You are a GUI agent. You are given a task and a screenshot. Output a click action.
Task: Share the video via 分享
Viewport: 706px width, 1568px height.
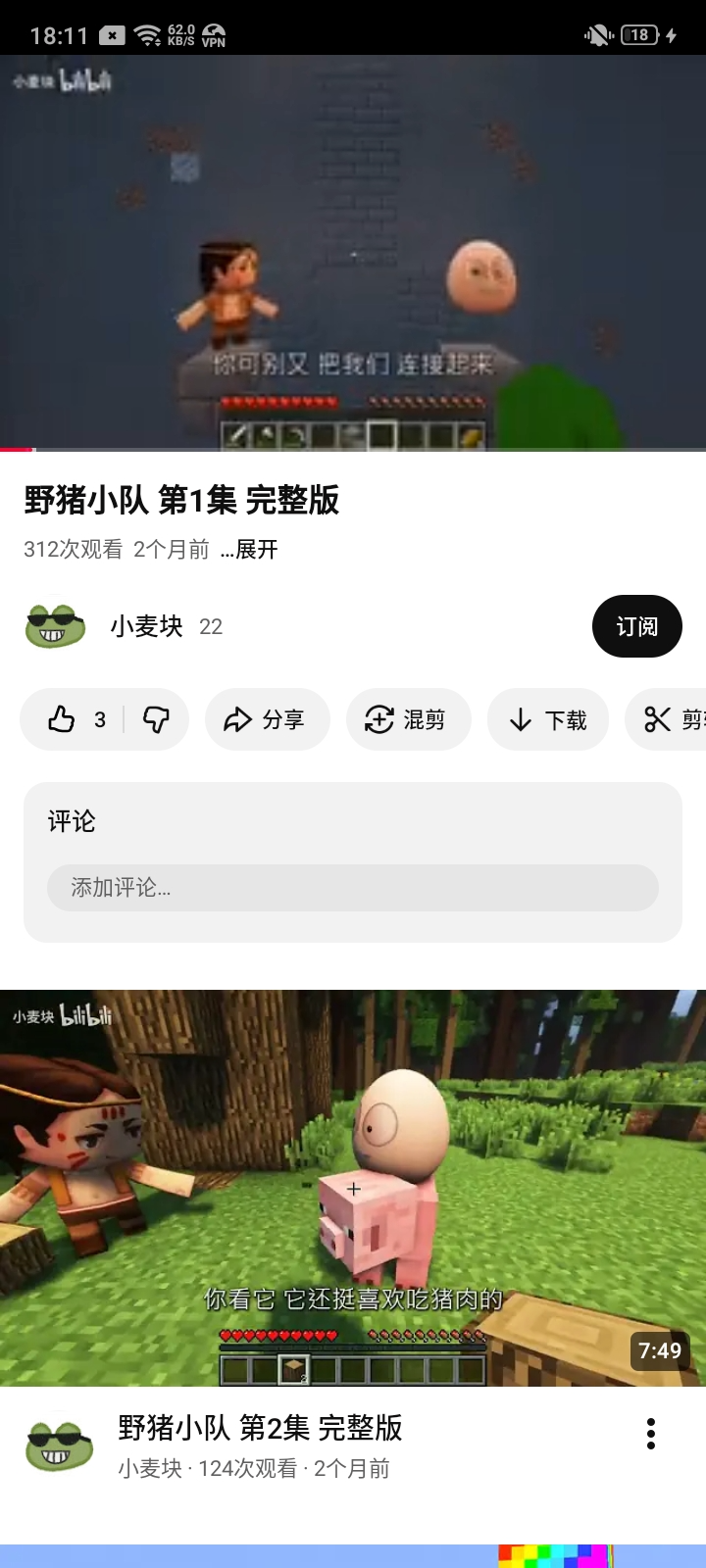pos(267,720)
